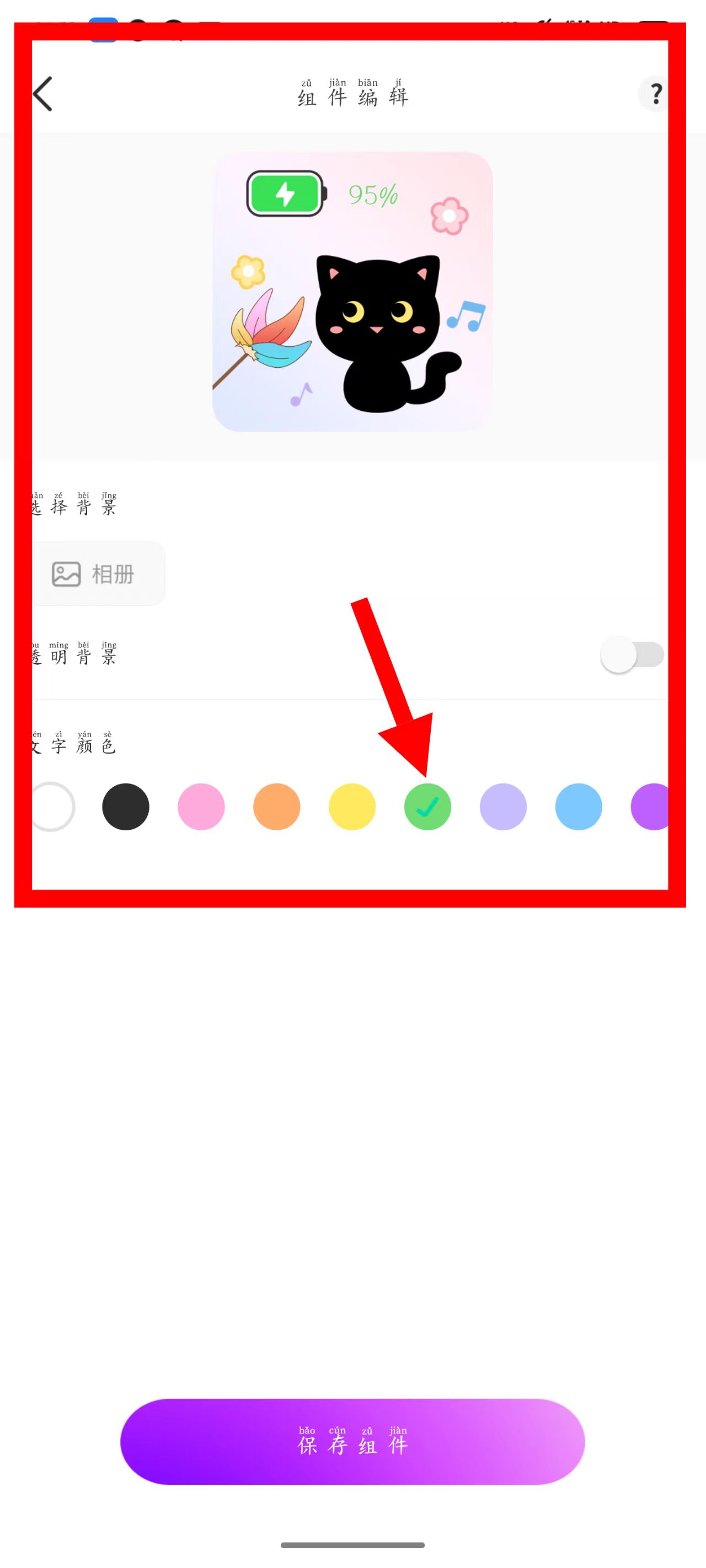Set text color to yellow

click(352, 807)
